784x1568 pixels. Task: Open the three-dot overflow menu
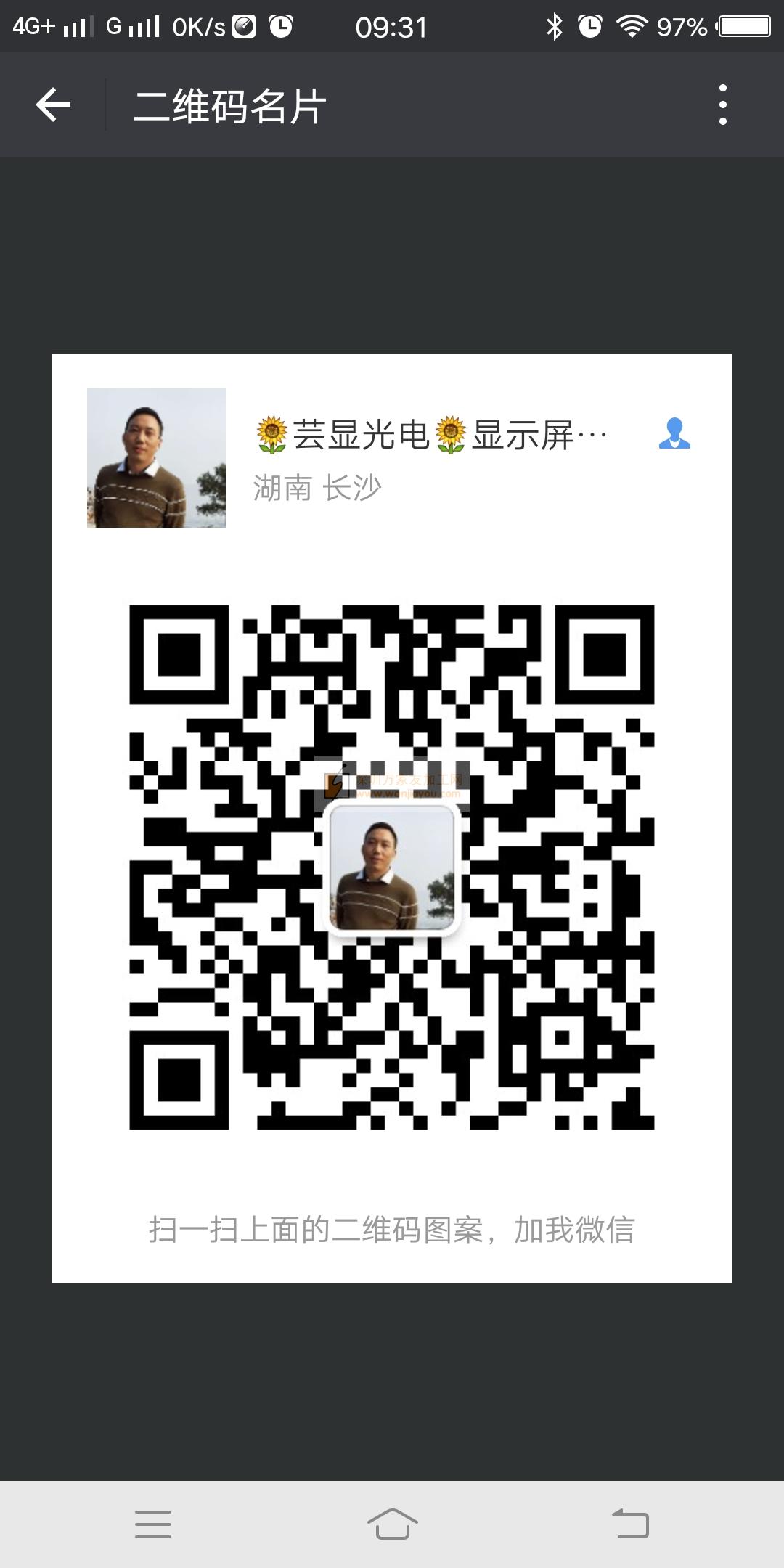click(722, 105)
